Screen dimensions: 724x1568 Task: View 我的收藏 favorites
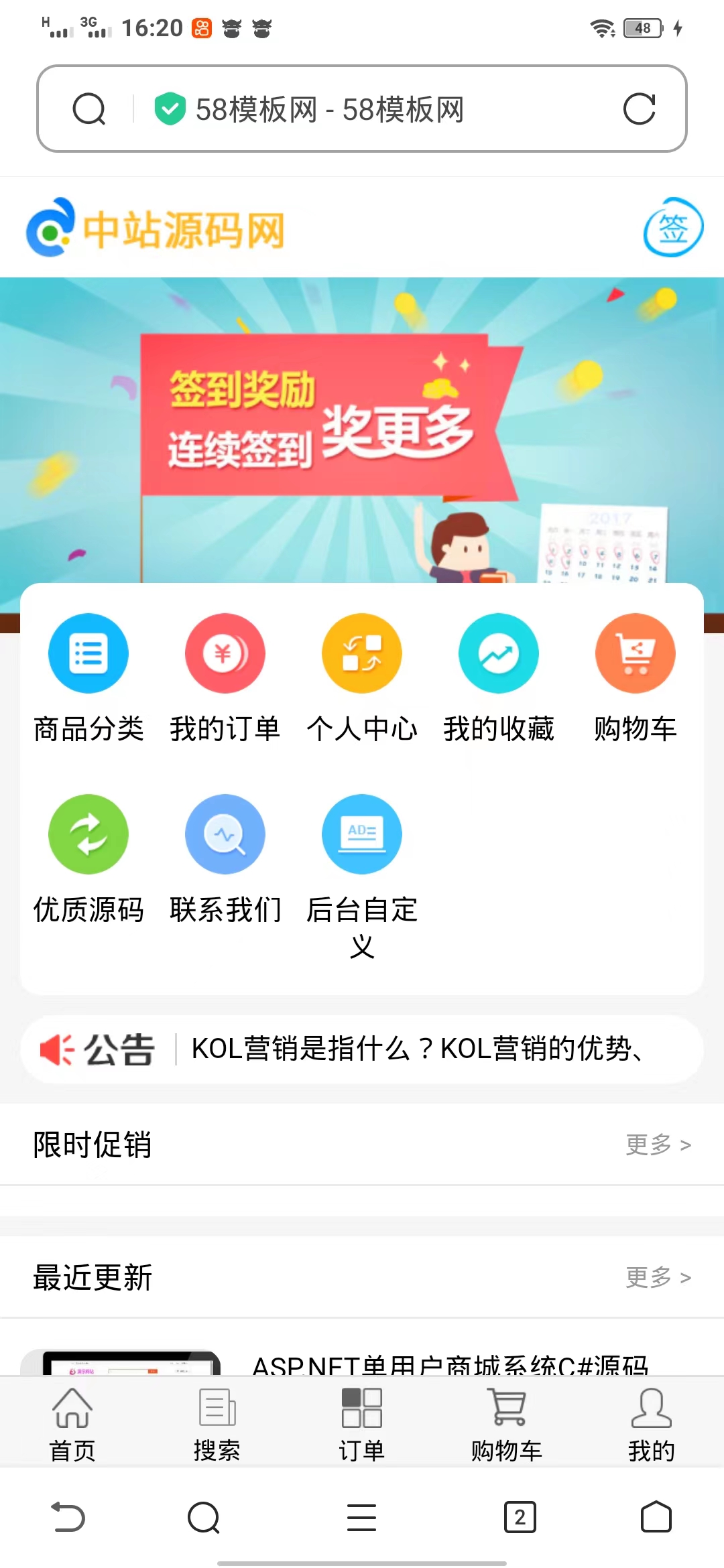[499, 678]
